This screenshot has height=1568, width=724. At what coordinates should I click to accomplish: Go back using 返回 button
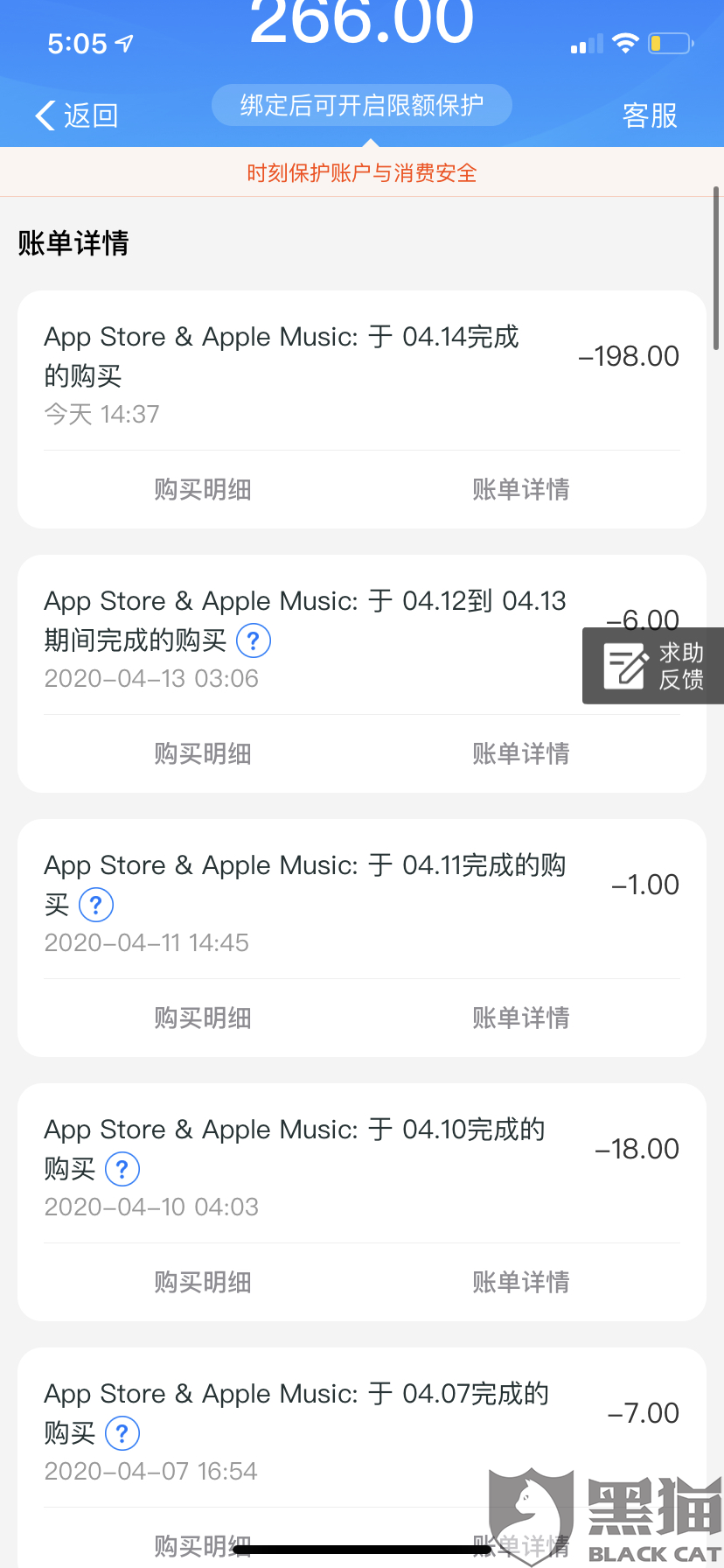(77, 115)
